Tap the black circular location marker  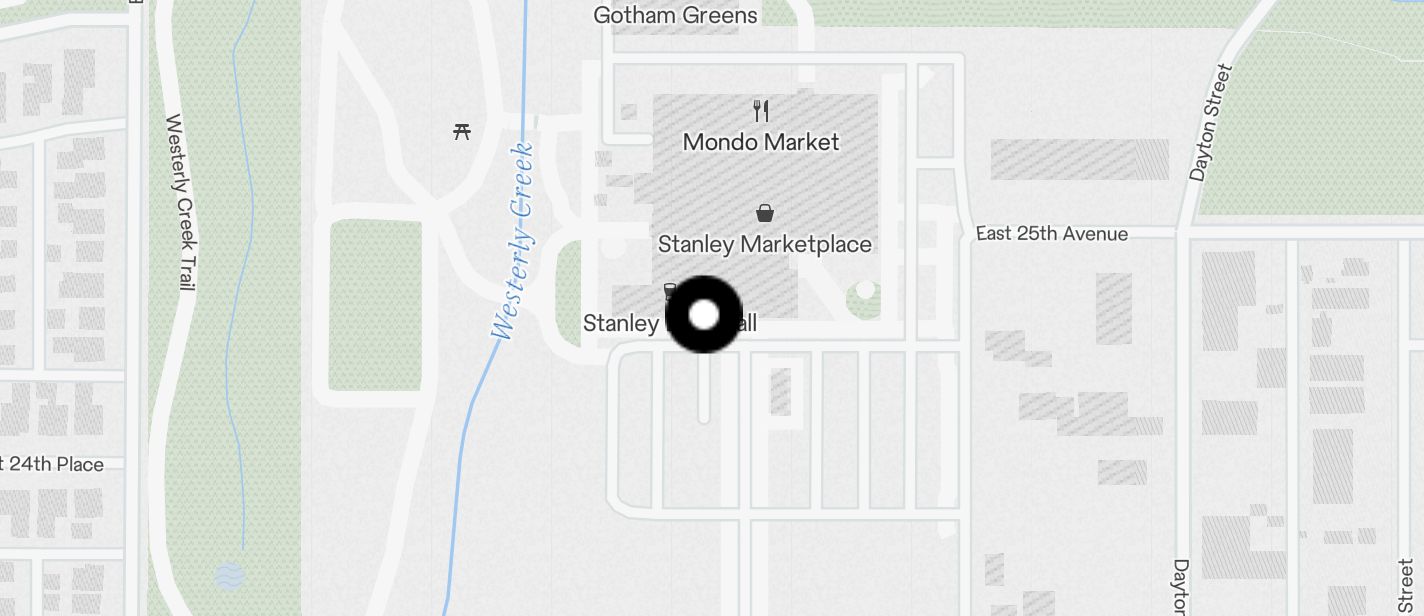point(704,315)
